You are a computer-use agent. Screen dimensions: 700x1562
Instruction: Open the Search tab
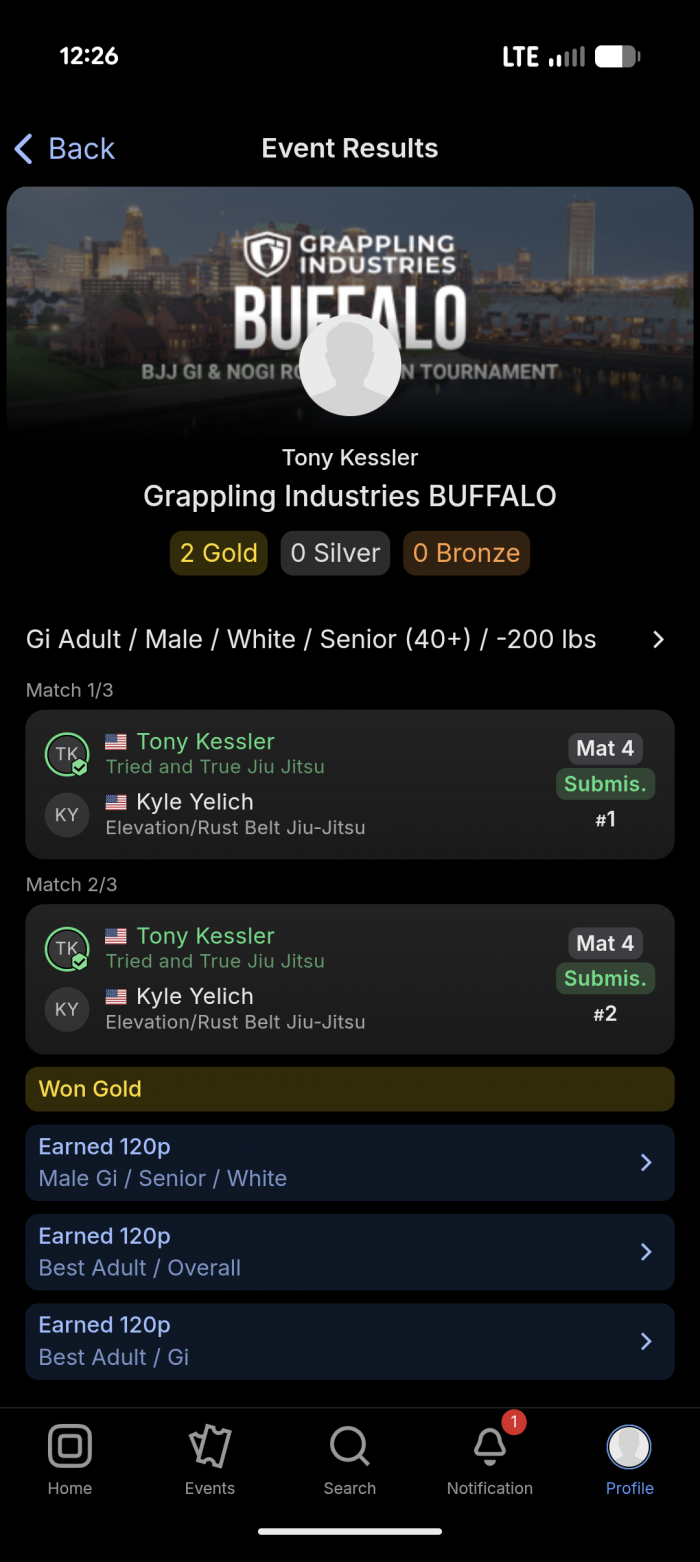[x=350, y=1460]
